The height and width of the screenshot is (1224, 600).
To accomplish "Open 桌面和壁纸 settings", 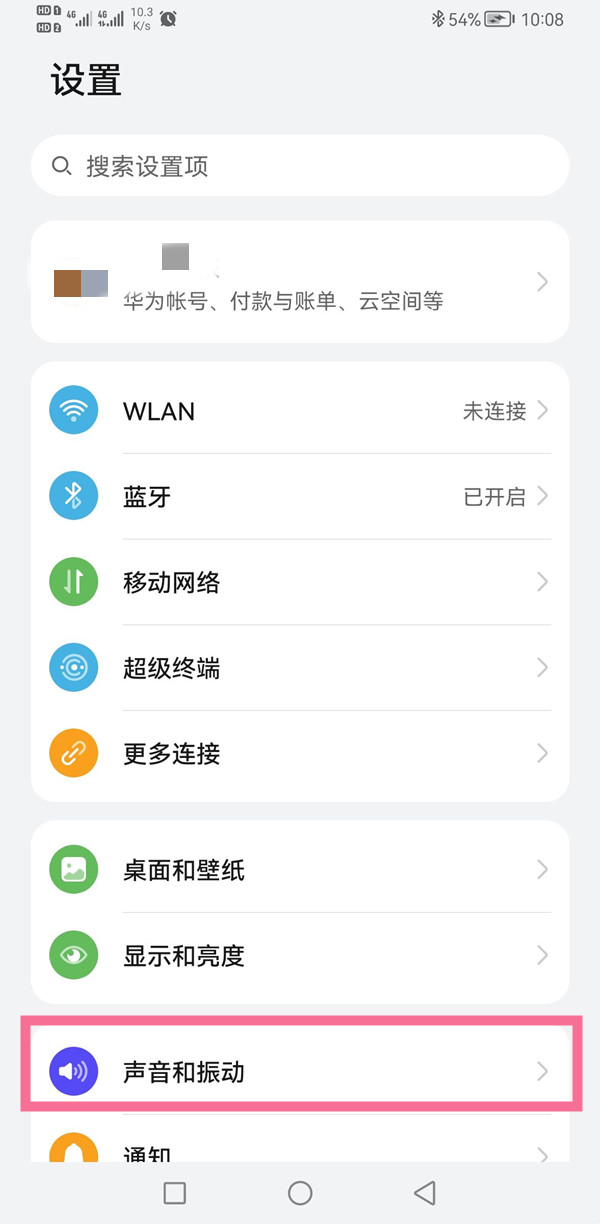I will (300, 870).
